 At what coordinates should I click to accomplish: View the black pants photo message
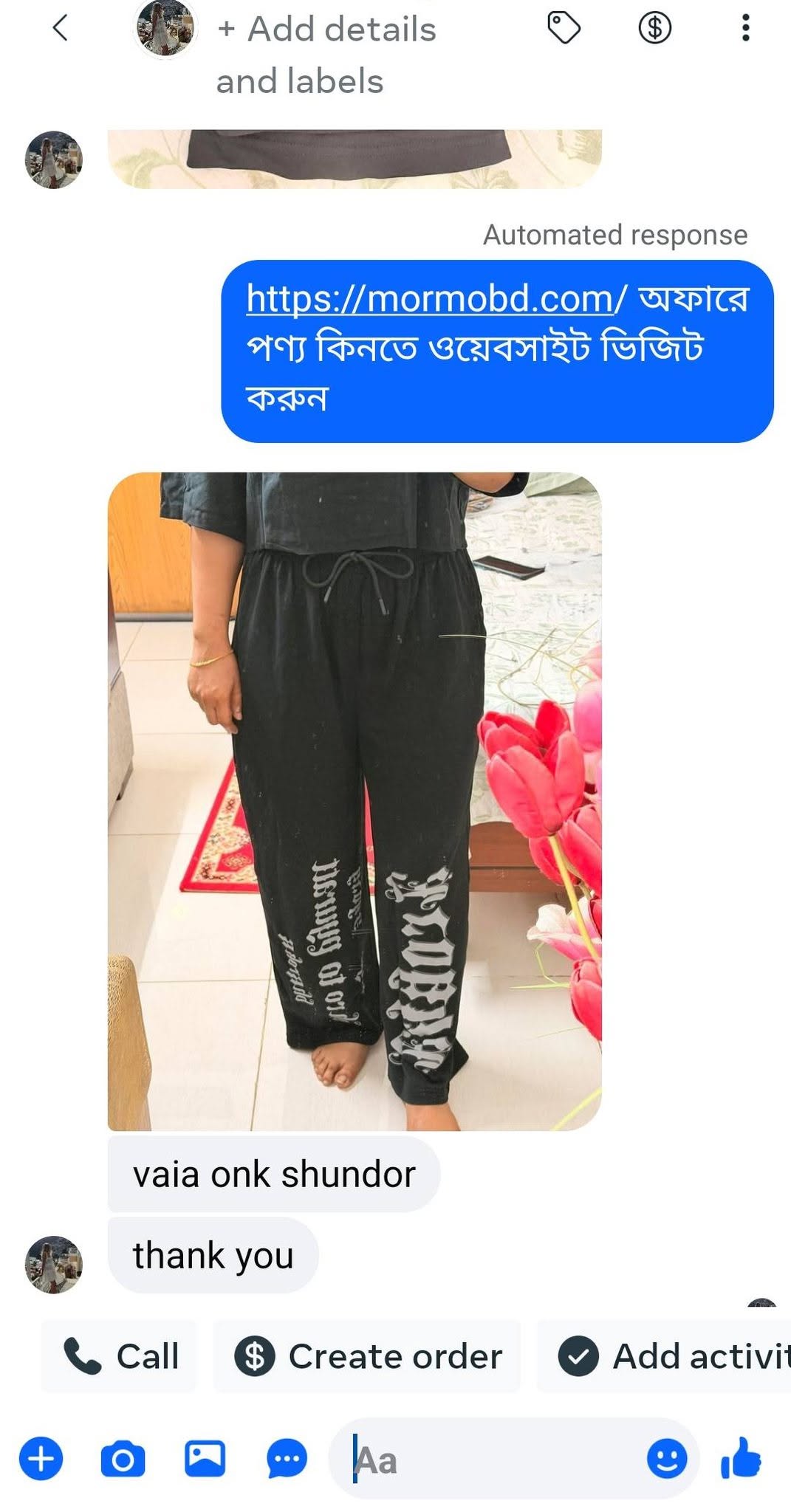click(x=355, y=801)
